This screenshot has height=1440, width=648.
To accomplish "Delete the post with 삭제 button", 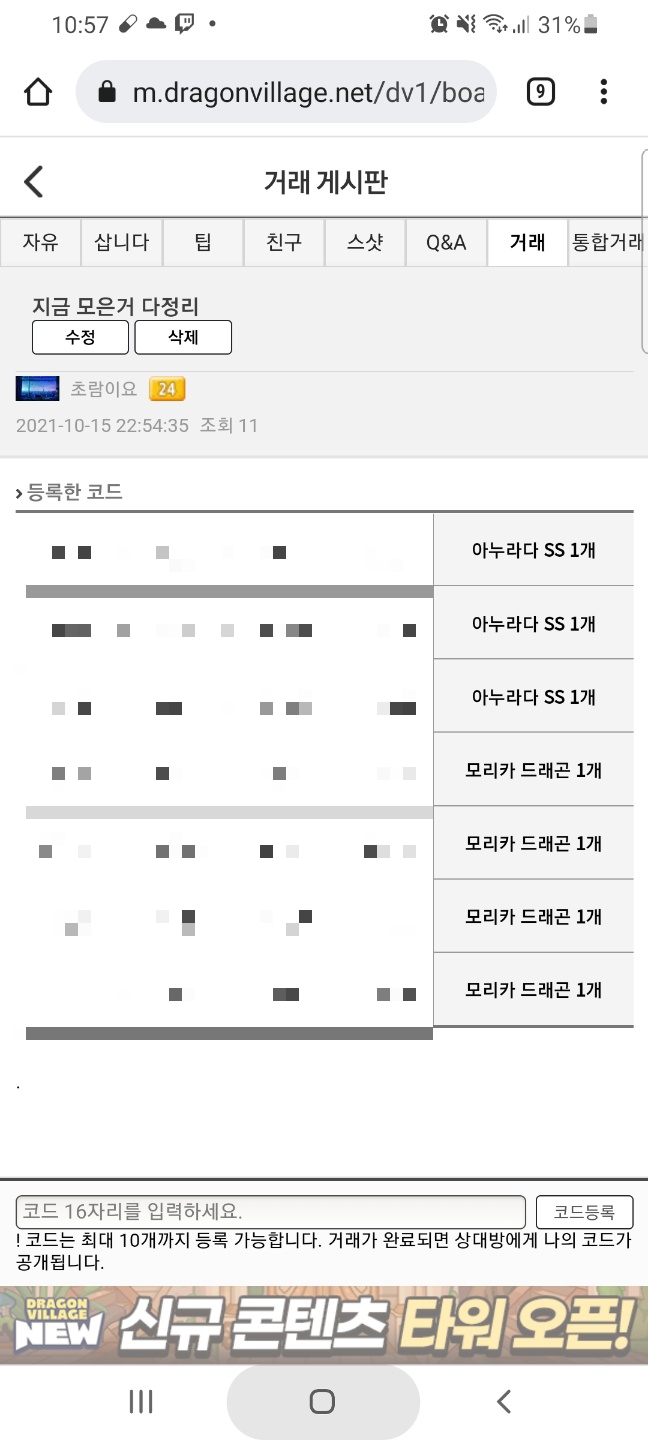I will 183,338.
